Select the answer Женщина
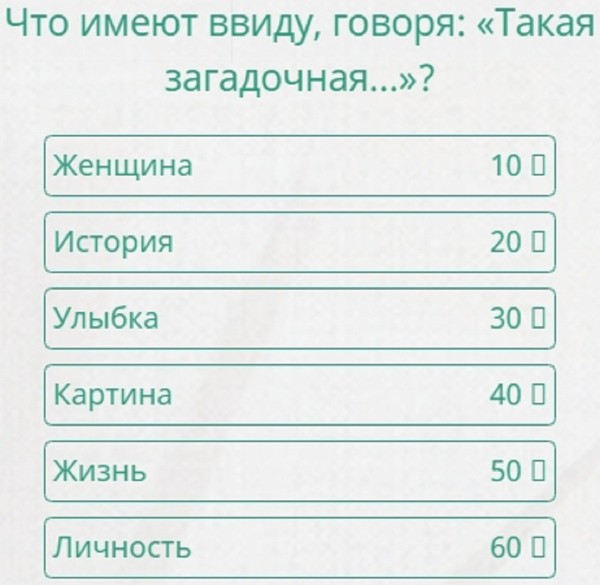This screenshot has height=585, width=600. tap(299, 166)
